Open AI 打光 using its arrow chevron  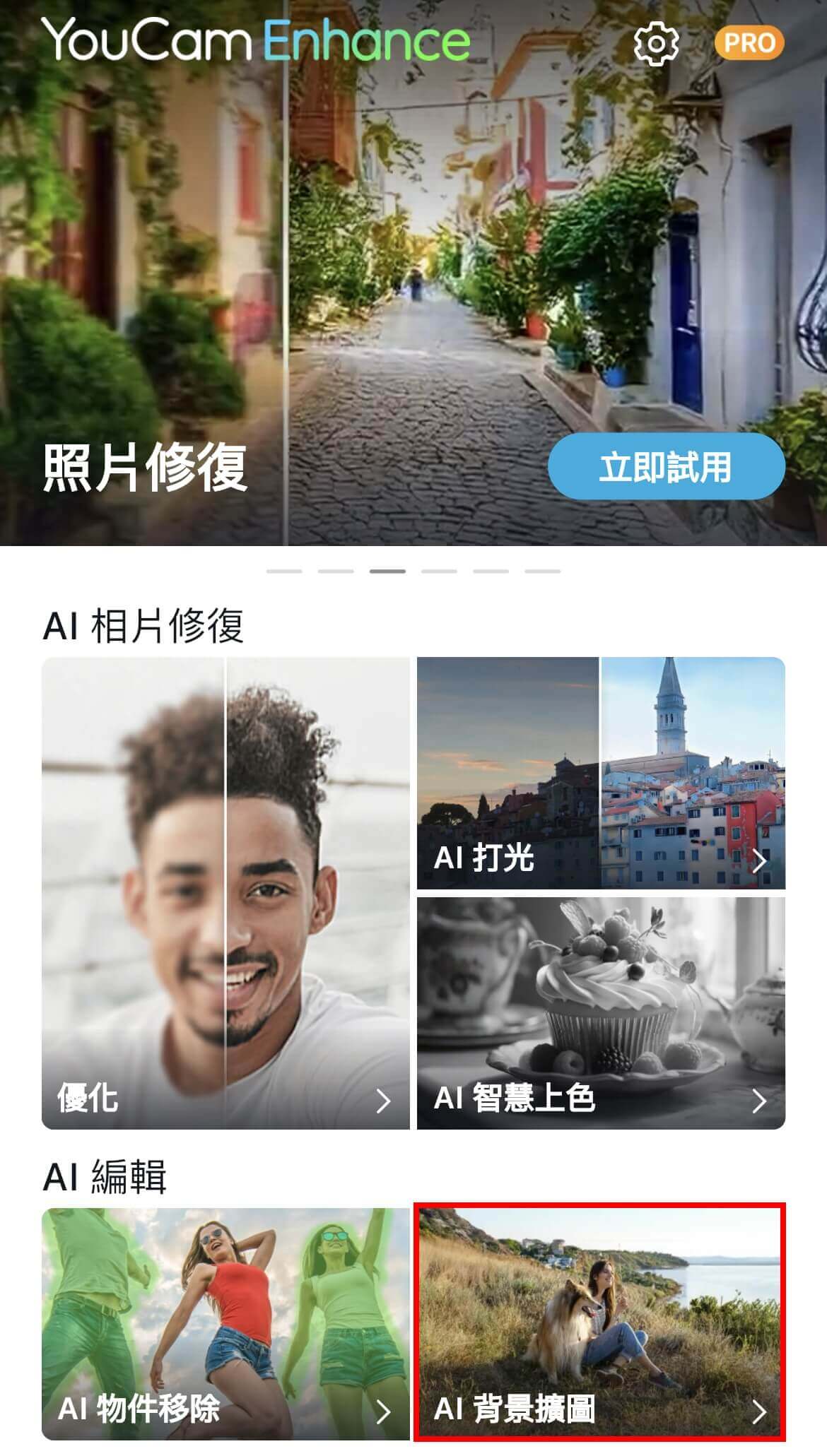(x=762, y=861)
